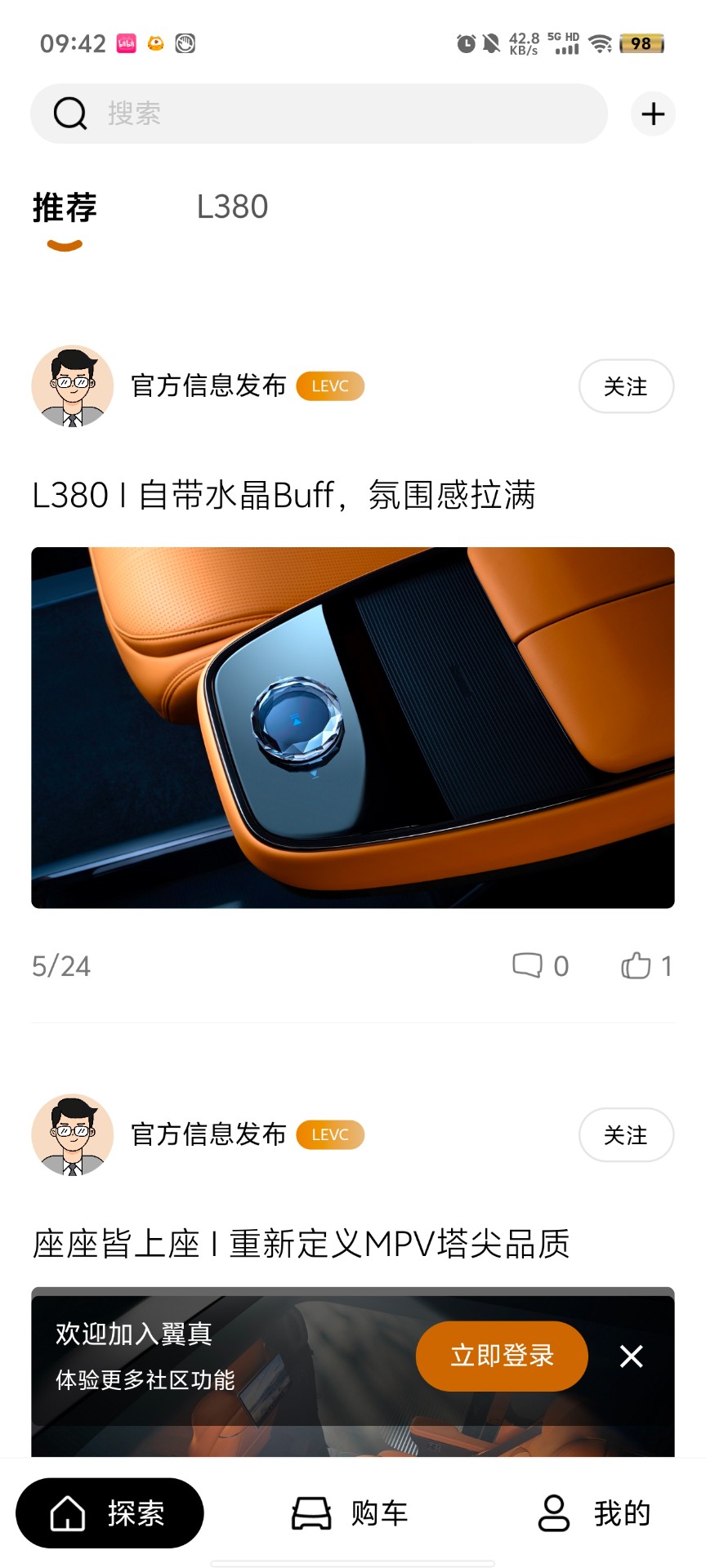Tap the 搜索 search field
This screenshot has height=1568, width=706.
click(x=319, y=114)
